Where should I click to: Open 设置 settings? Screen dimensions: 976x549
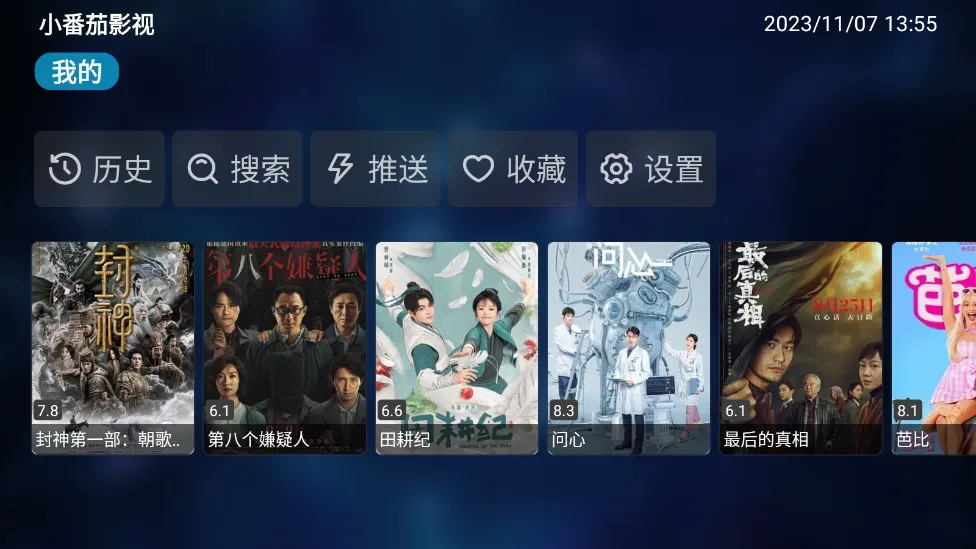coord(651,169)
